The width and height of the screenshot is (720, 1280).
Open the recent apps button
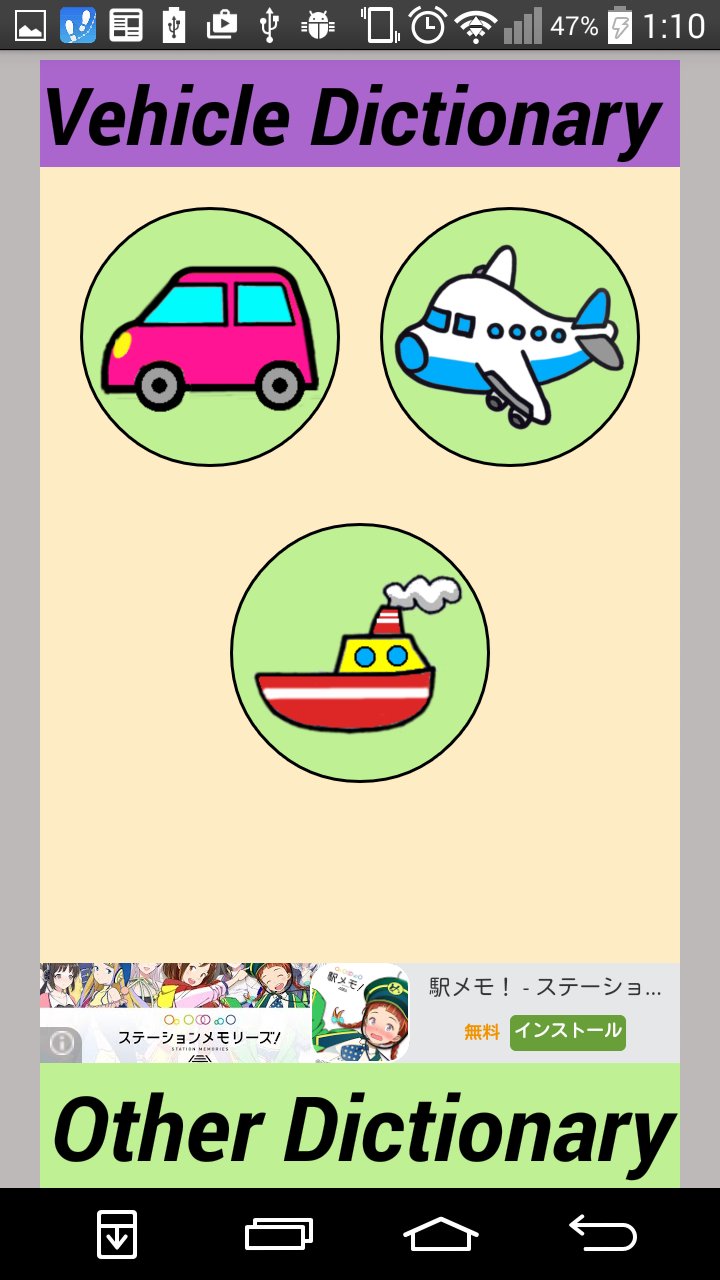(x=281, y=1232)
